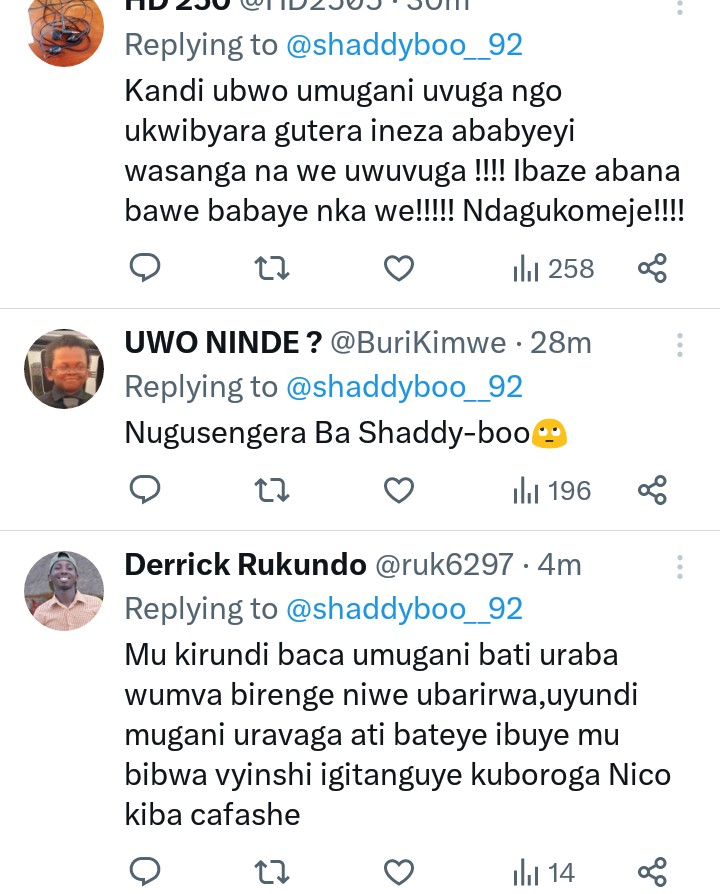View analytics showing 14 views
This screenshot has width=720, height=894.
tap(544, 872)
